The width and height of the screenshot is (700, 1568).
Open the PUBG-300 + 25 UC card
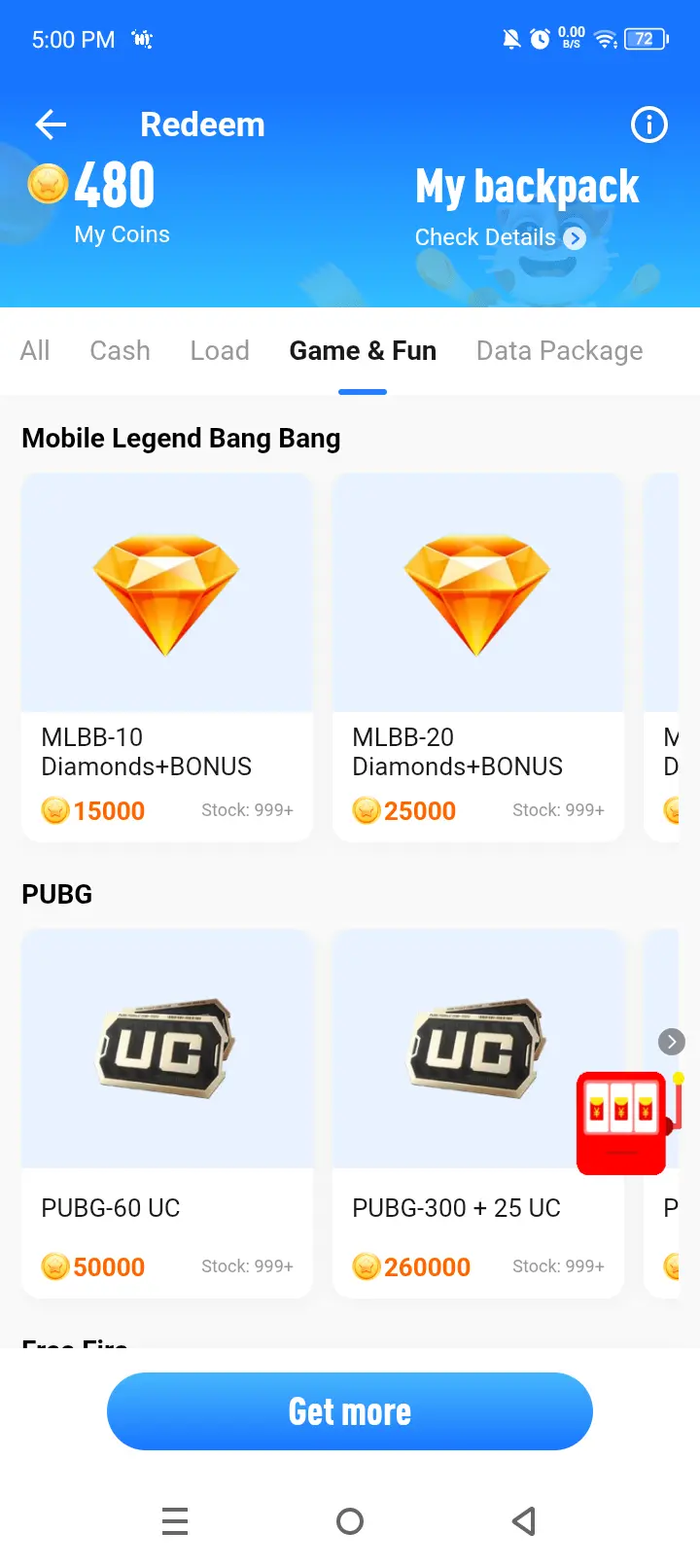point(478,1114)
